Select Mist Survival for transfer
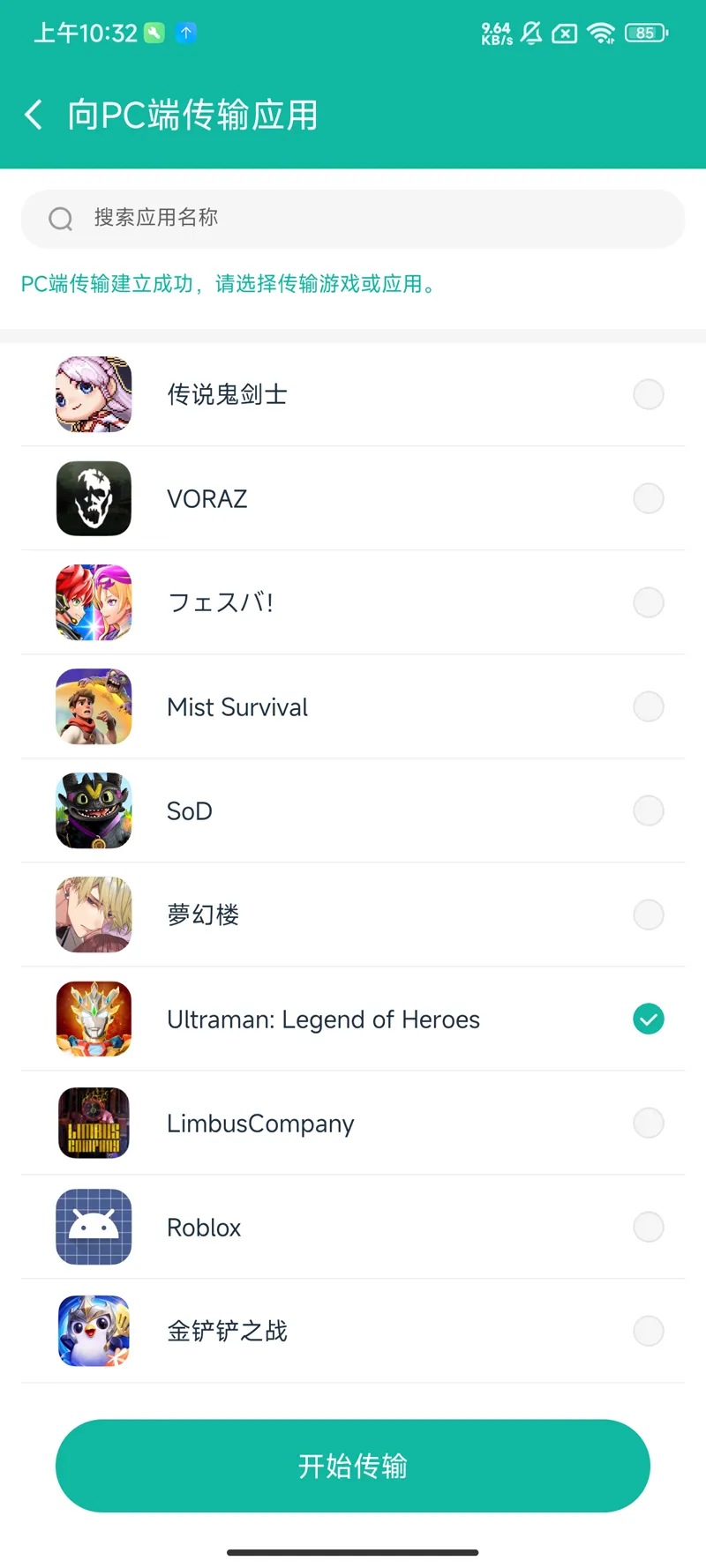 click(x=648, y=706)
